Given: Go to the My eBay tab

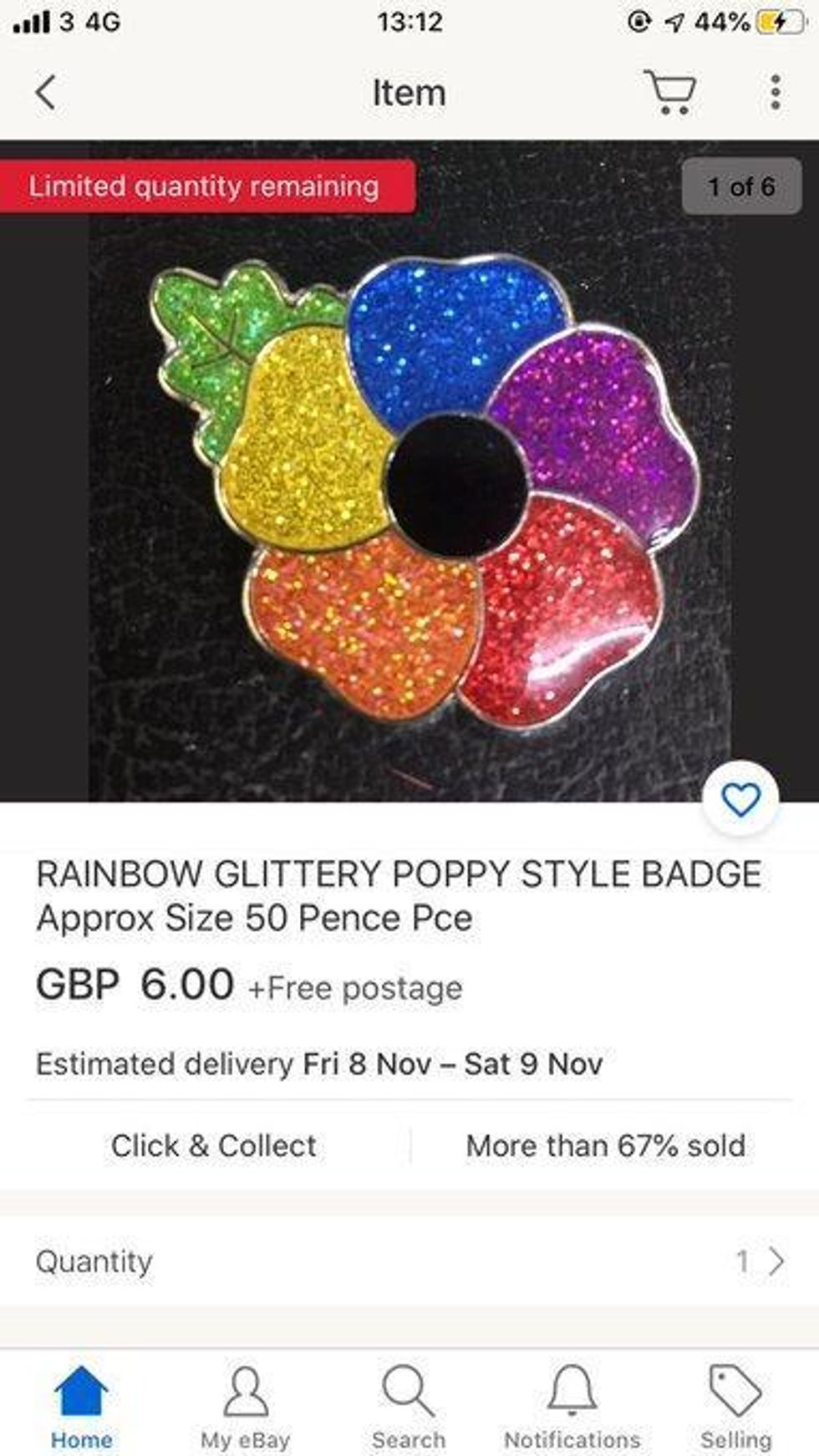Looking at the screenshot, I should [x=245, y=1407].
